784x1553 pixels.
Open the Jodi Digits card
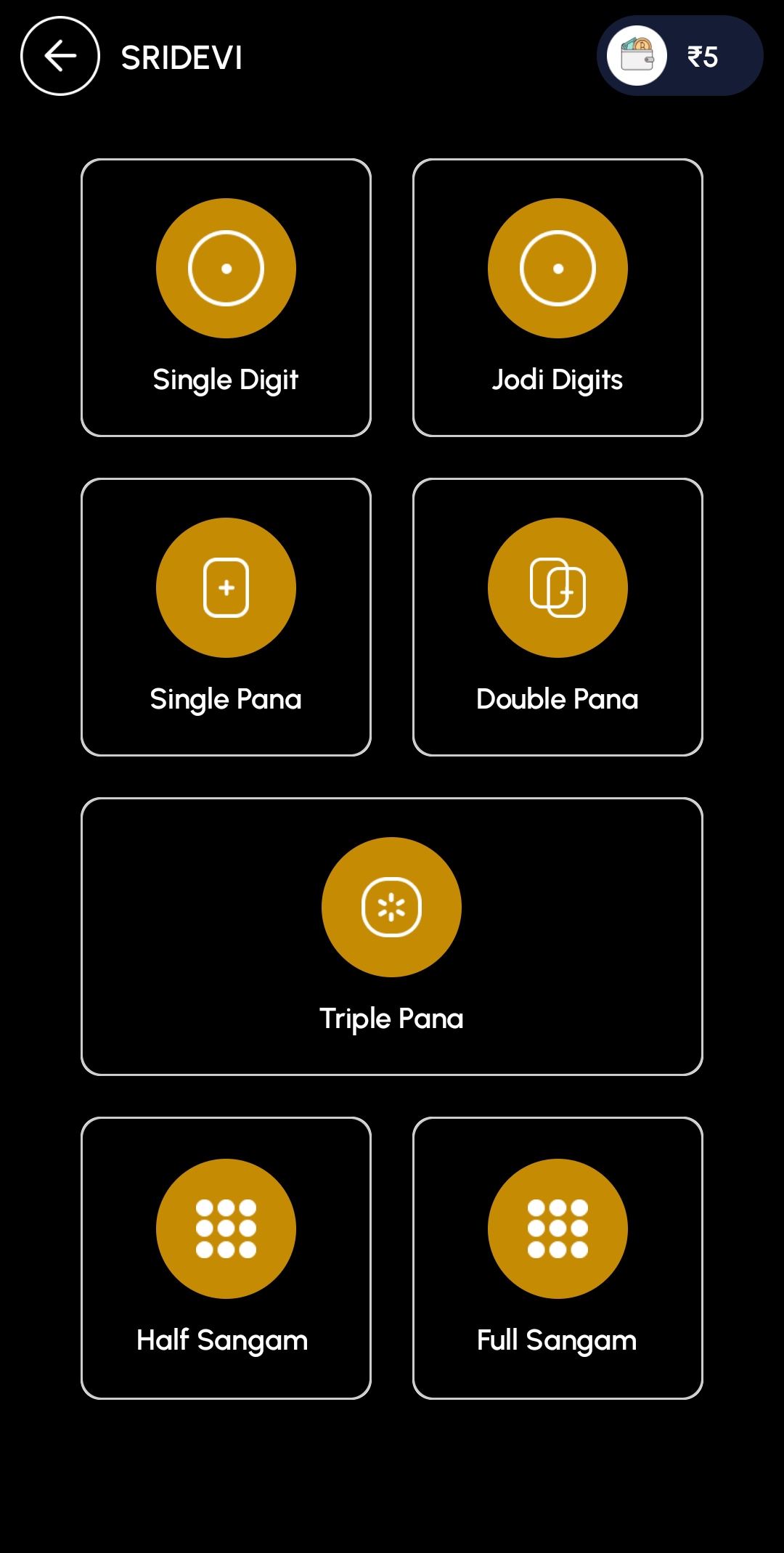[x=558, y=298]
